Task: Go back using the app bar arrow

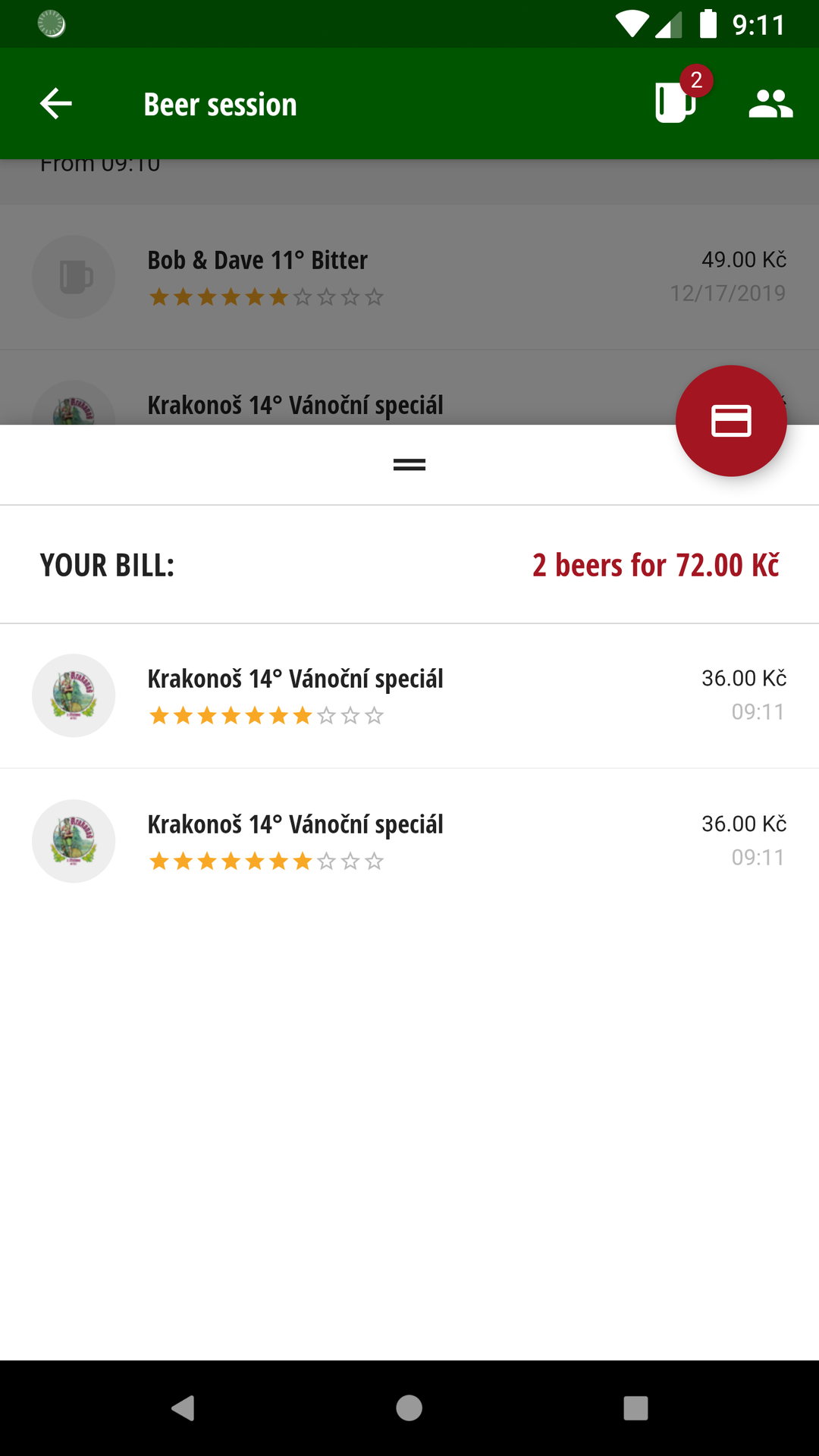Action: coord(56,104)
